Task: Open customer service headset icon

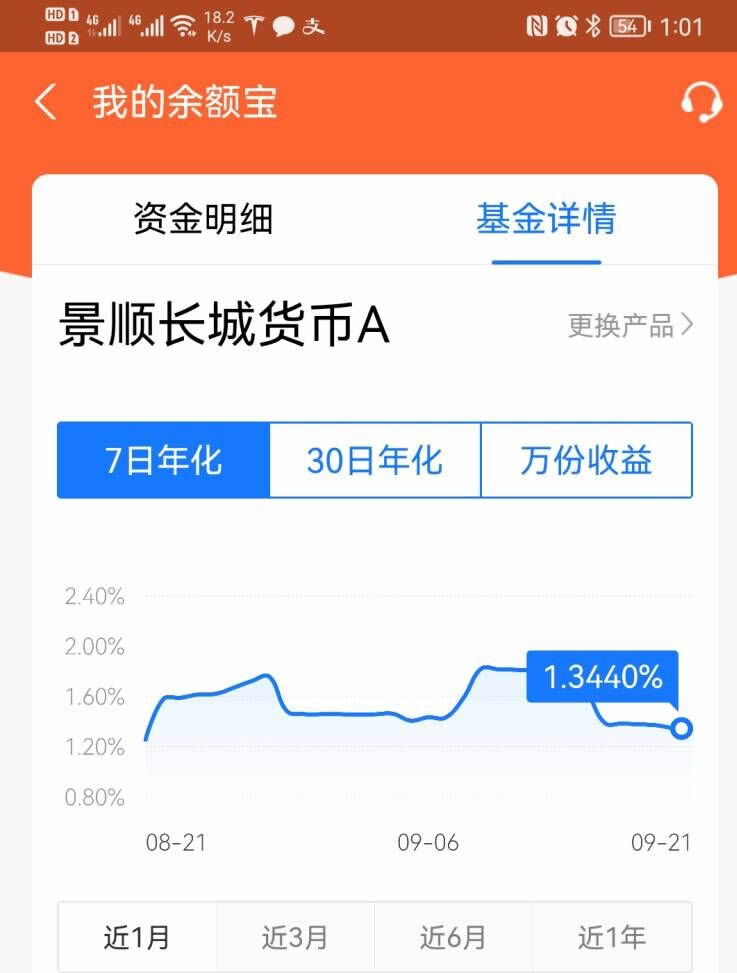Action: [x=701, y=101]
